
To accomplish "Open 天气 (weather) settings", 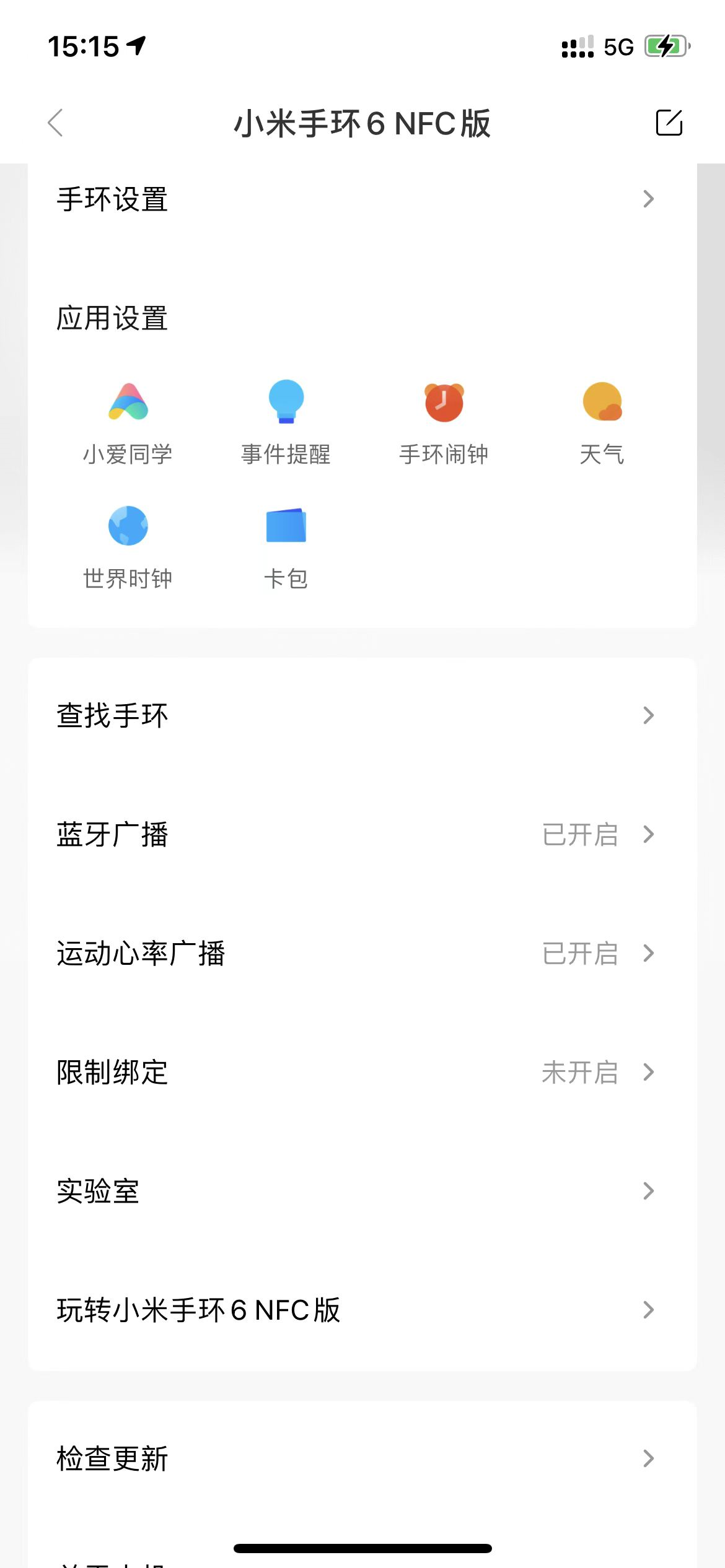I will (x=602, y=422).
